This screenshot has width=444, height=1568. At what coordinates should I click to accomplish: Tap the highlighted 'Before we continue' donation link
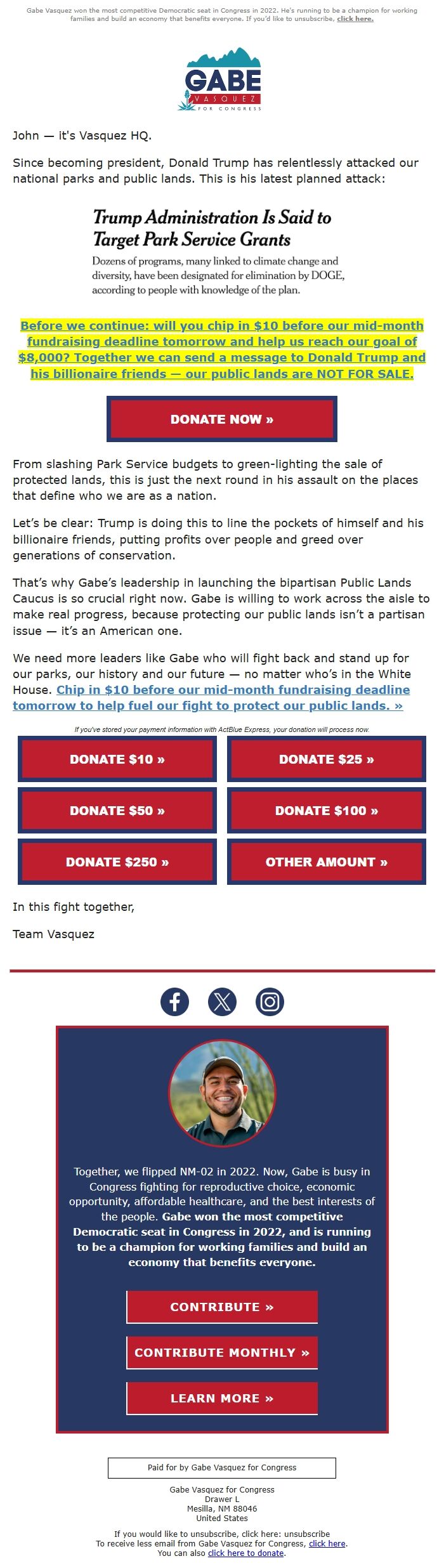[x=222, y=350]
